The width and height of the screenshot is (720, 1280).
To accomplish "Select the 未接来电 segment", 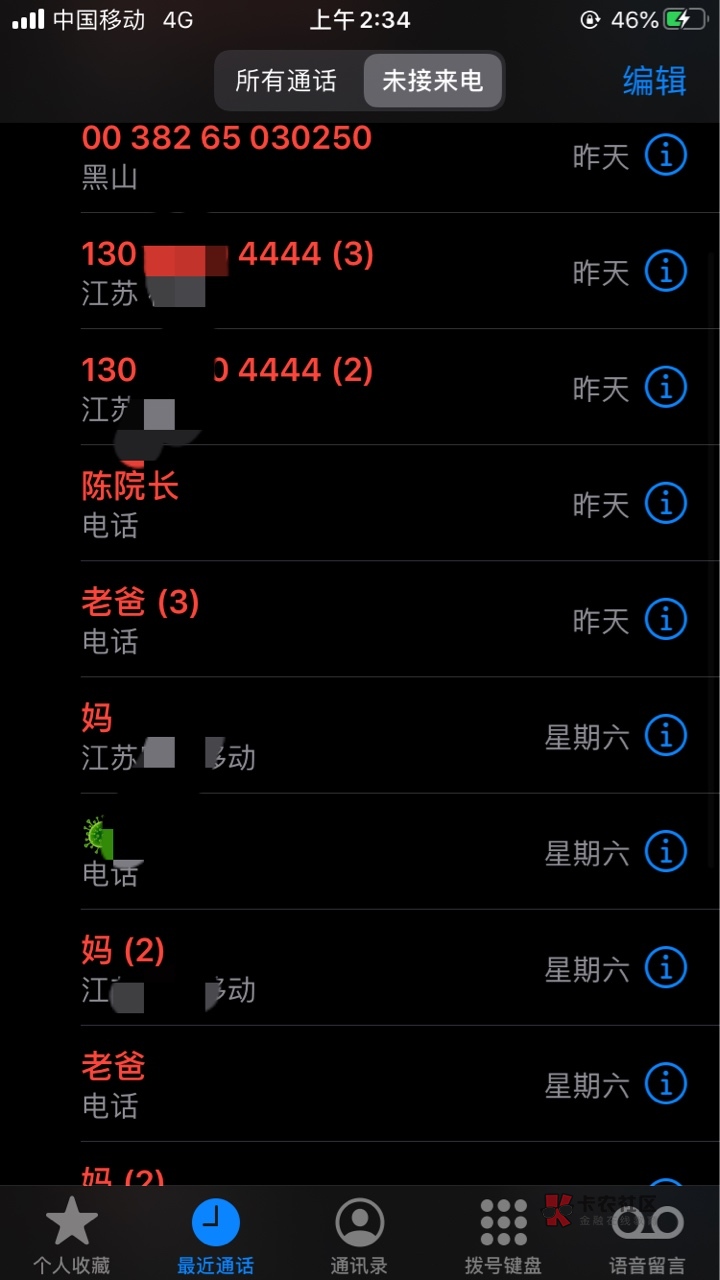I will [x=432, y=81].
